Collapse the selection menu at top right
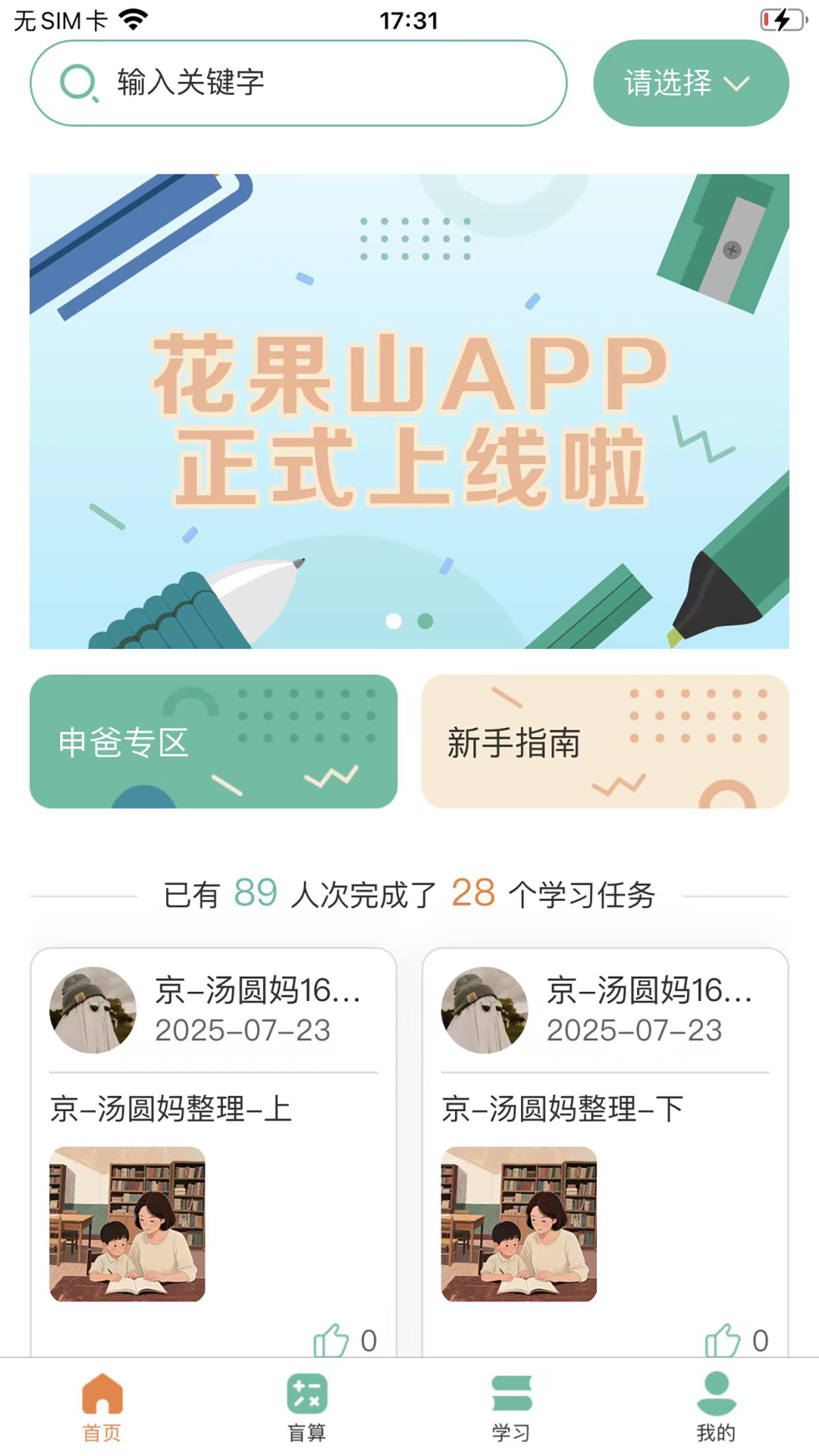819x1456 pixels. [x=691, y=83]
